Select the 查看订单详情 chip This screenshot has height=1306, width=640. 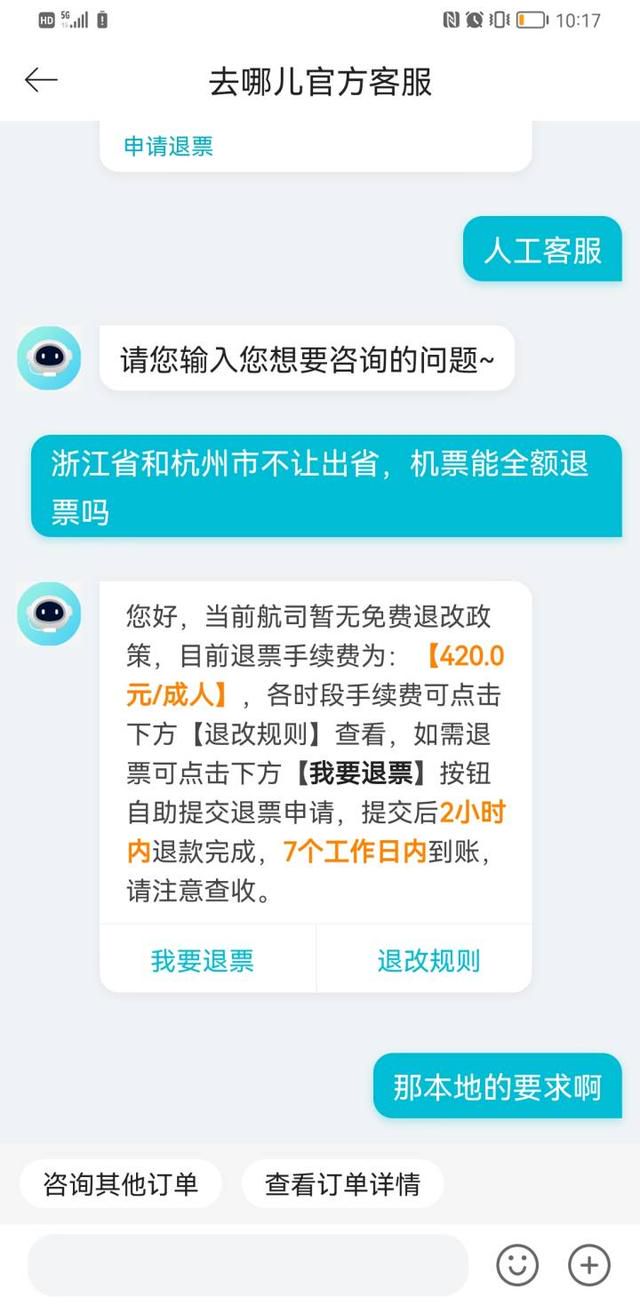tap(342, 1184)
